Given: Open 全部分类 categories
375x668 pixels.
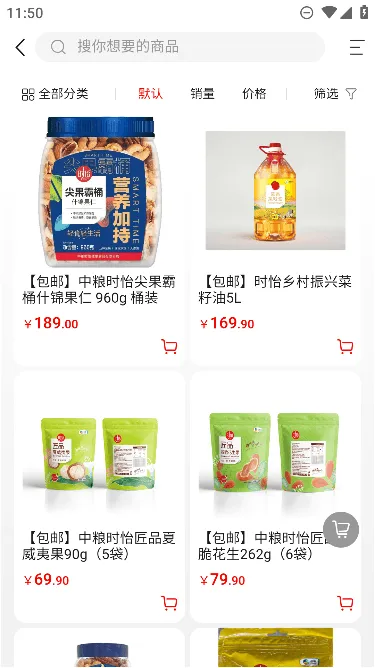Looking at the screenshot, I should (55, 94).
